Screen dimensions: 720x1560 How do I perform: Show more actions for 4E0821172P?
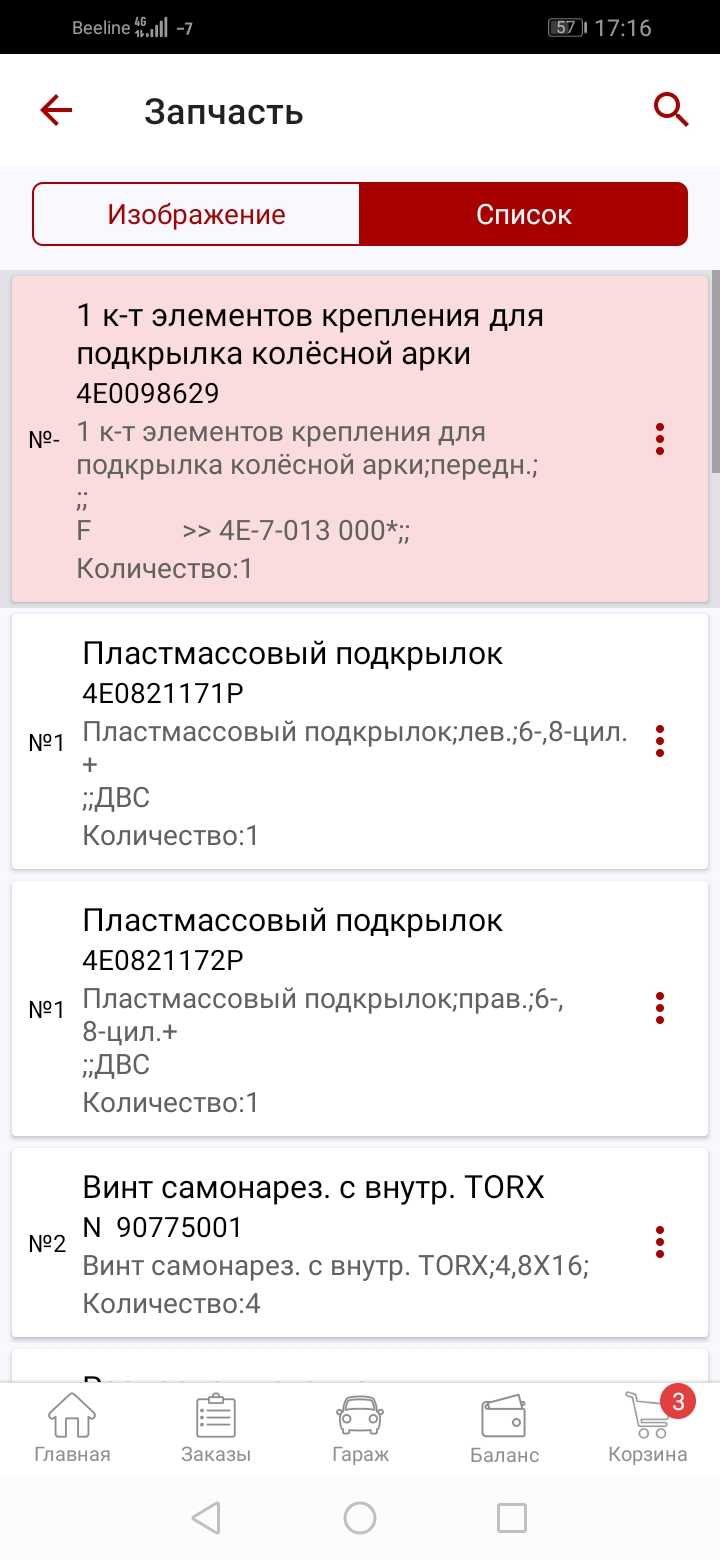click(x=659, y=1008)
